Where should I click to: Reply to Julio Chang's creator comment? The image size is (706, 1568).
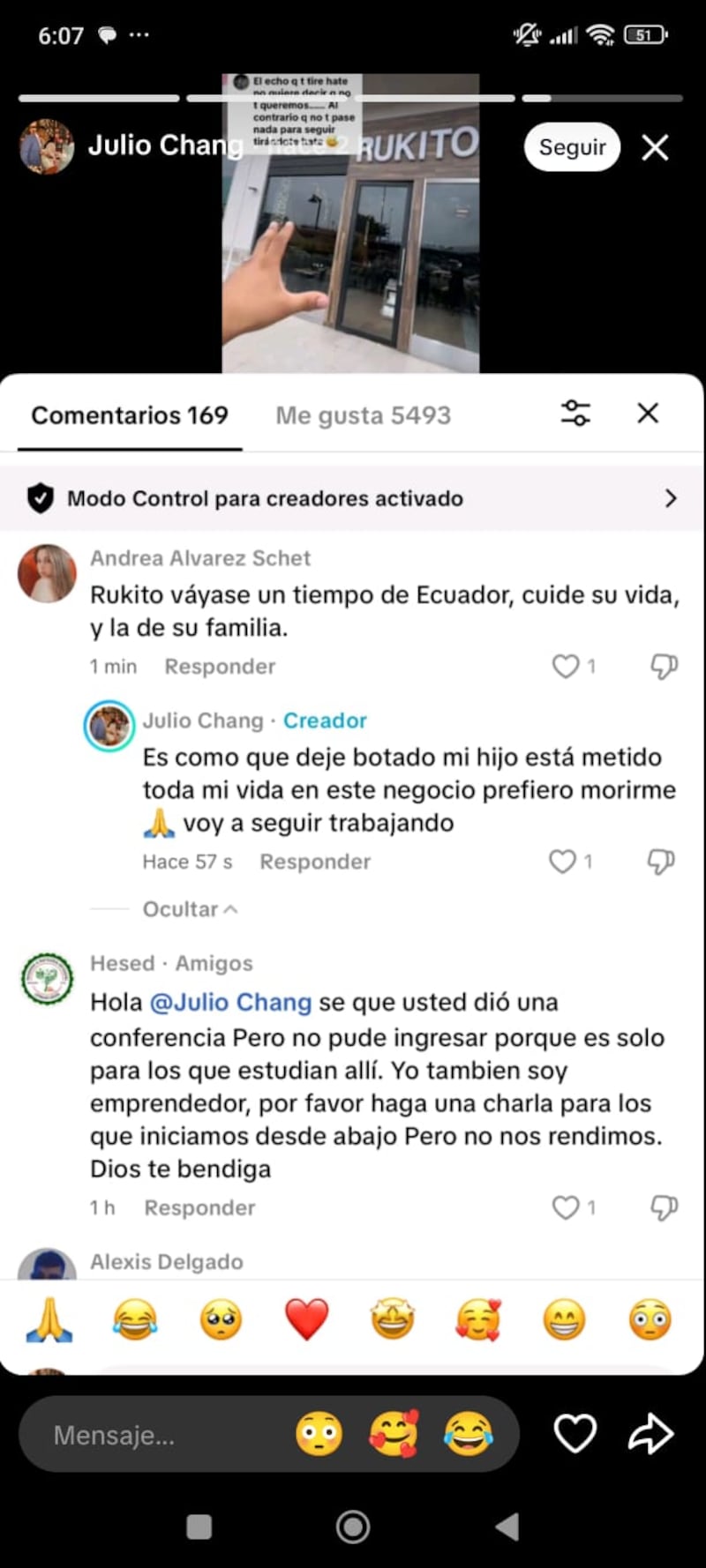point(314,862)
